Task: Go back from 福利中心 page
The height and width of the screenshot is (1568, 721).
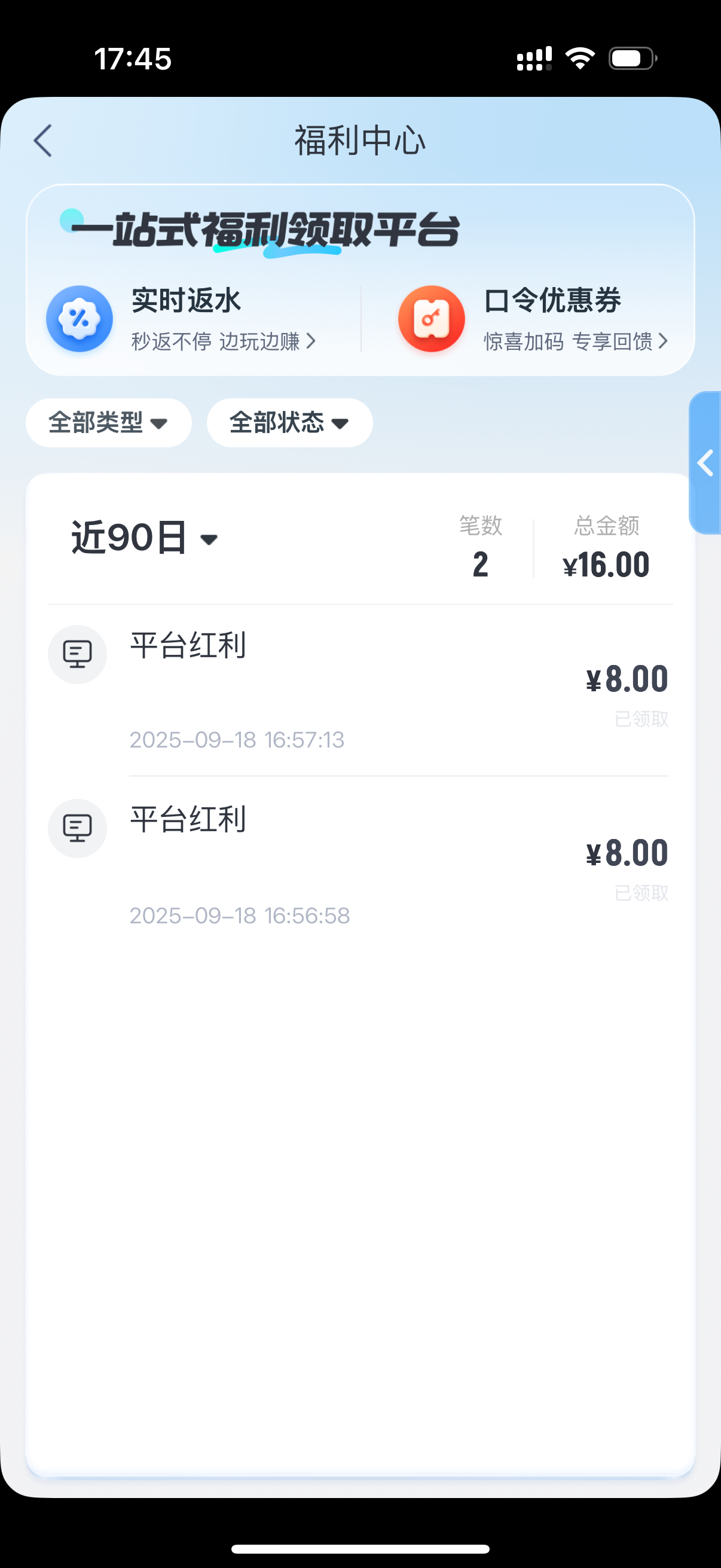Action: pyautogui.click(x=42, y=141)
